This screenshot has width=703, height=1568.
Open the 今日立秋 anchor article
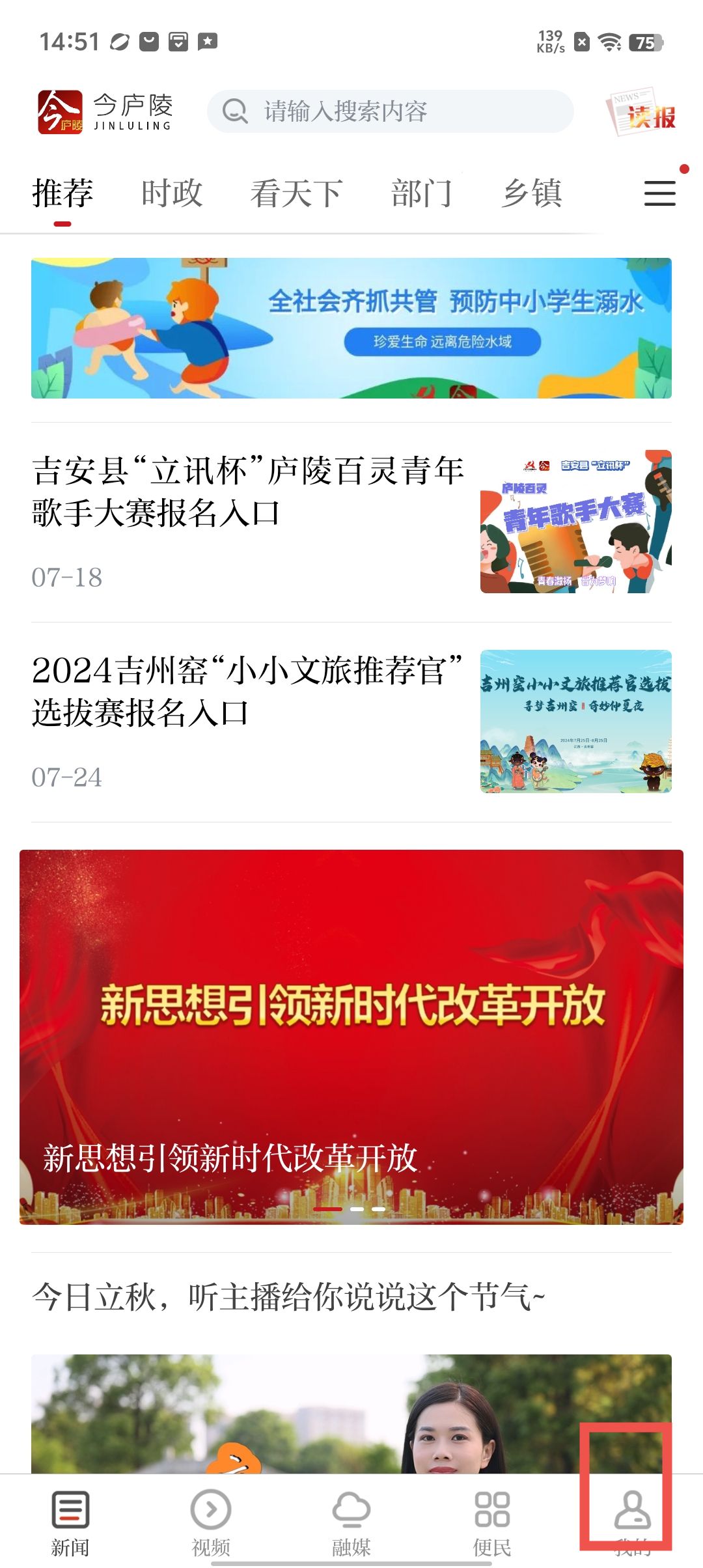[x=288, y=1297]
